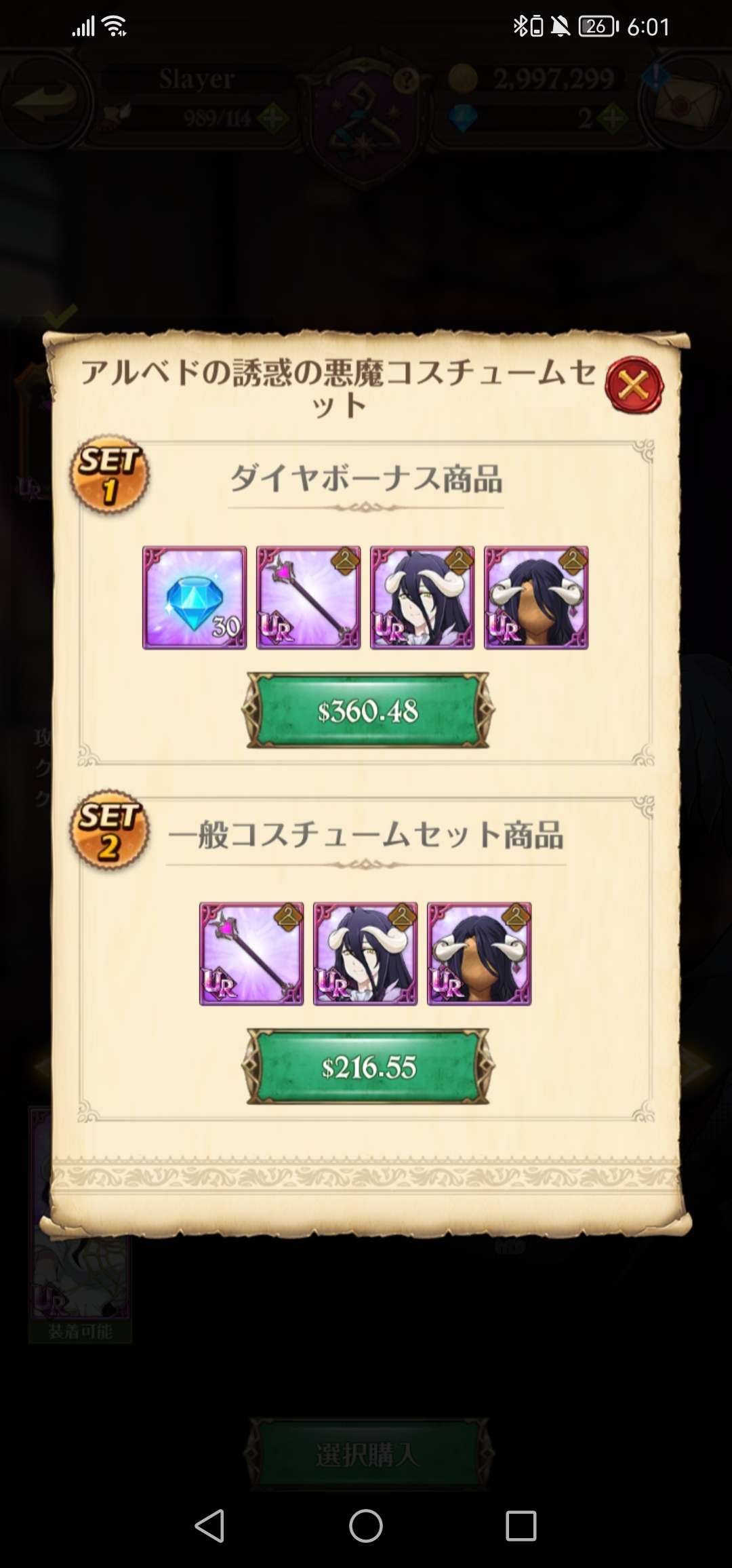Screen dimensions: 732x1568
Task: View the UR Albedo outfit in Set 2
Action: tap(365, 954)
